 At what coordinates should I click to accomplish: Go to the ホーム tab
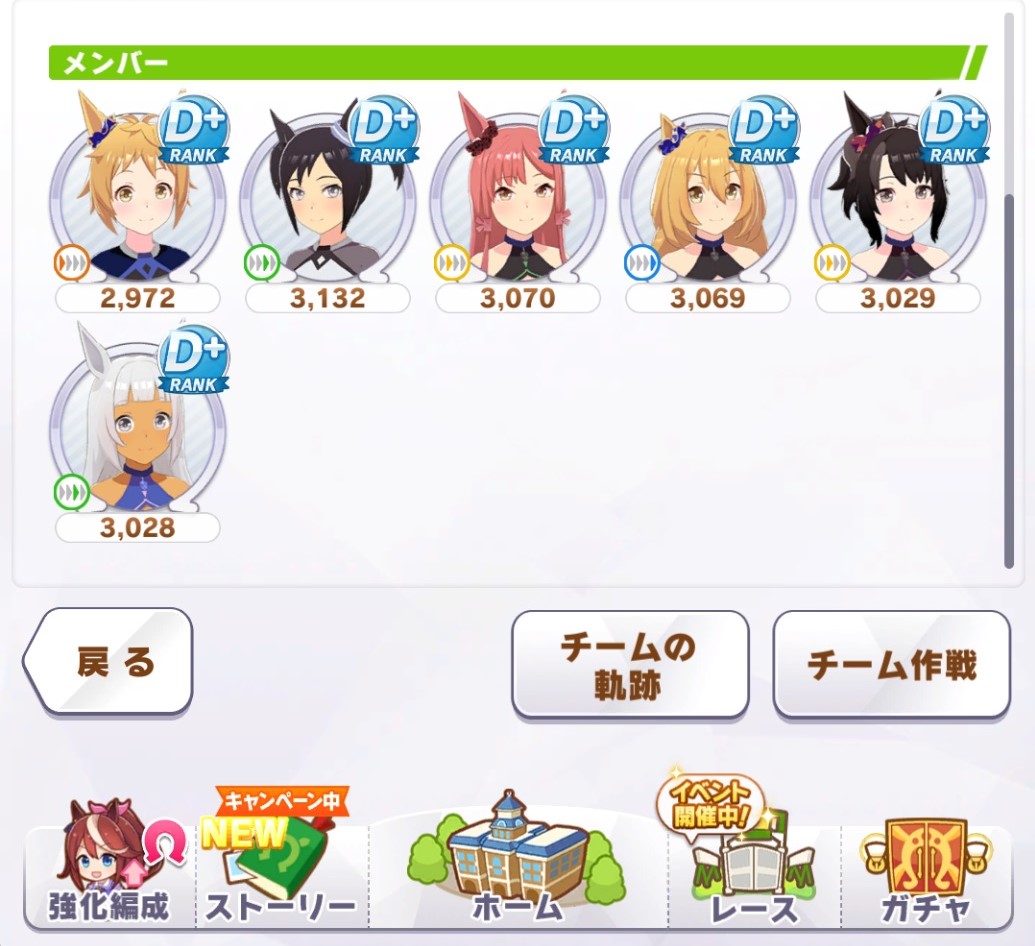pos(517,870)
